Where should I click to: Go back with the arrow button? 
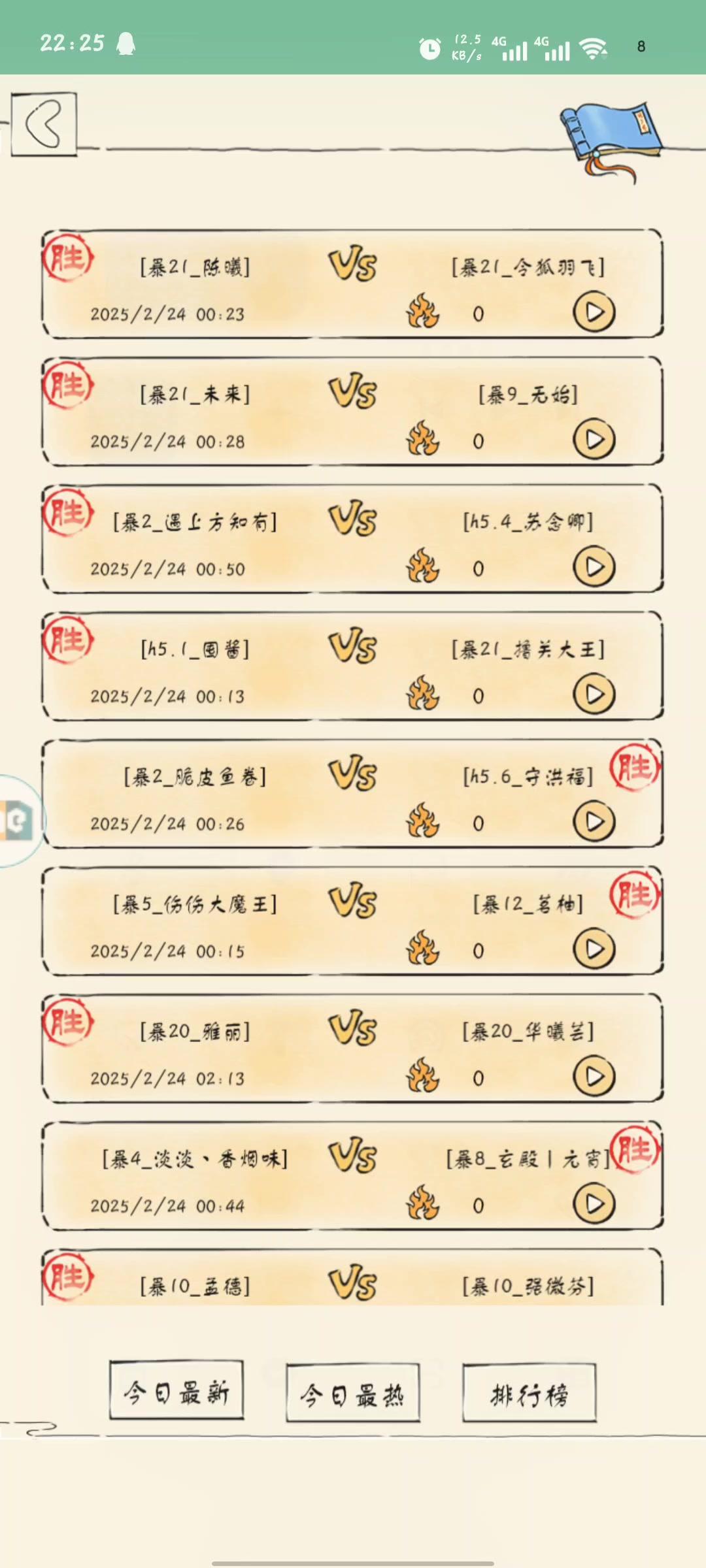coord(44,124)
